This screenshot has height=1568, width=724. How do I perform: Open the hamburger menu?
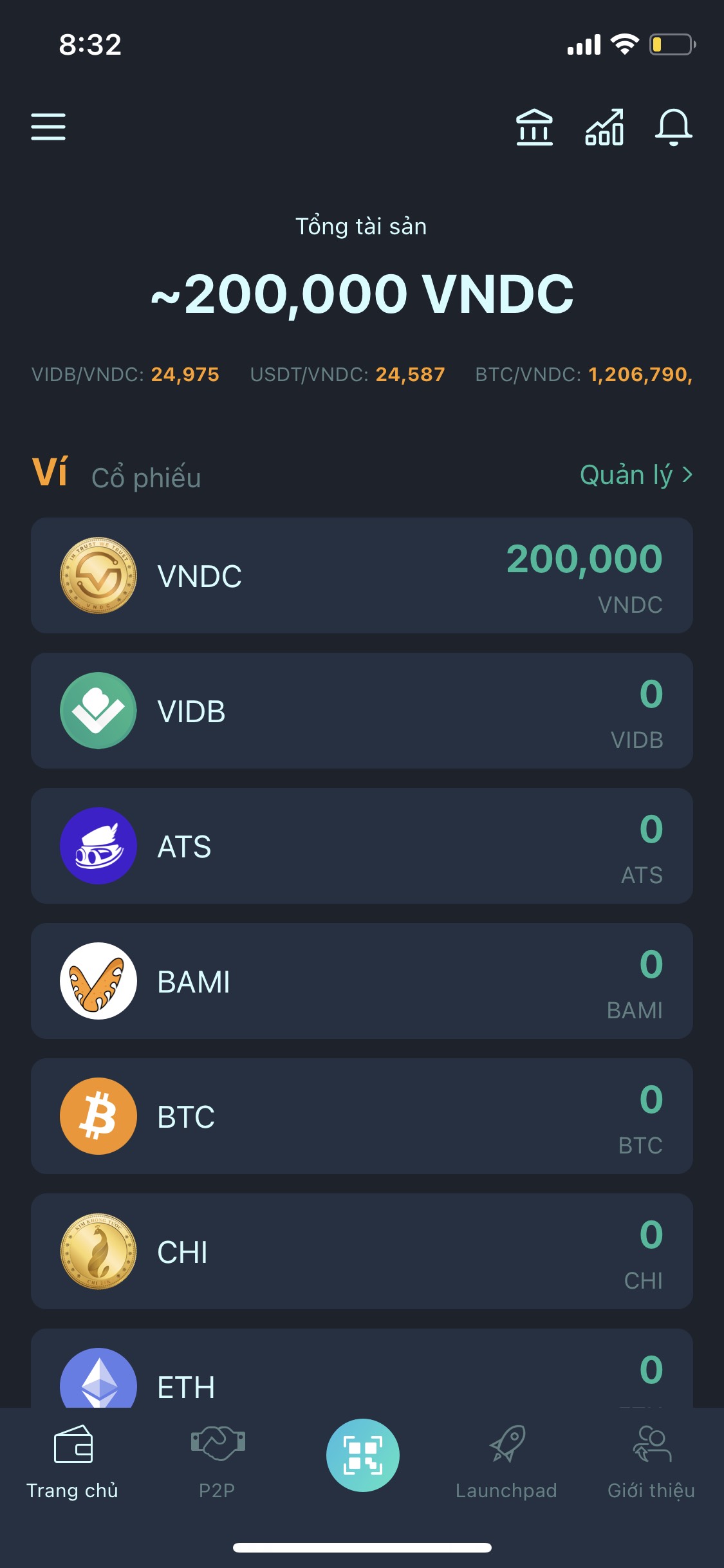coord(48,126)
